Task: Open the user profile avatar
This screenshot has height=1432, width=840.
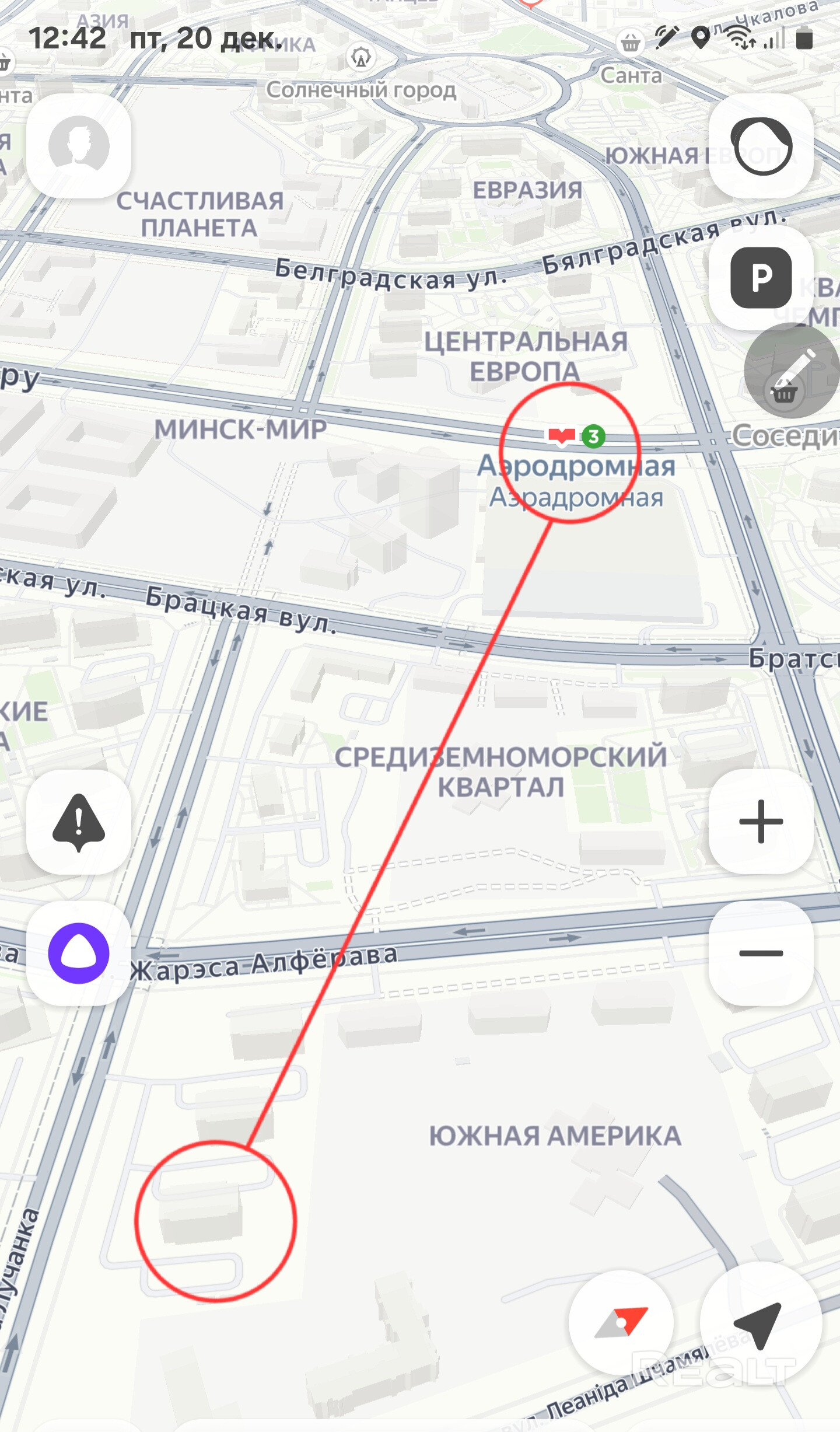Action: [x=79, y=146]
